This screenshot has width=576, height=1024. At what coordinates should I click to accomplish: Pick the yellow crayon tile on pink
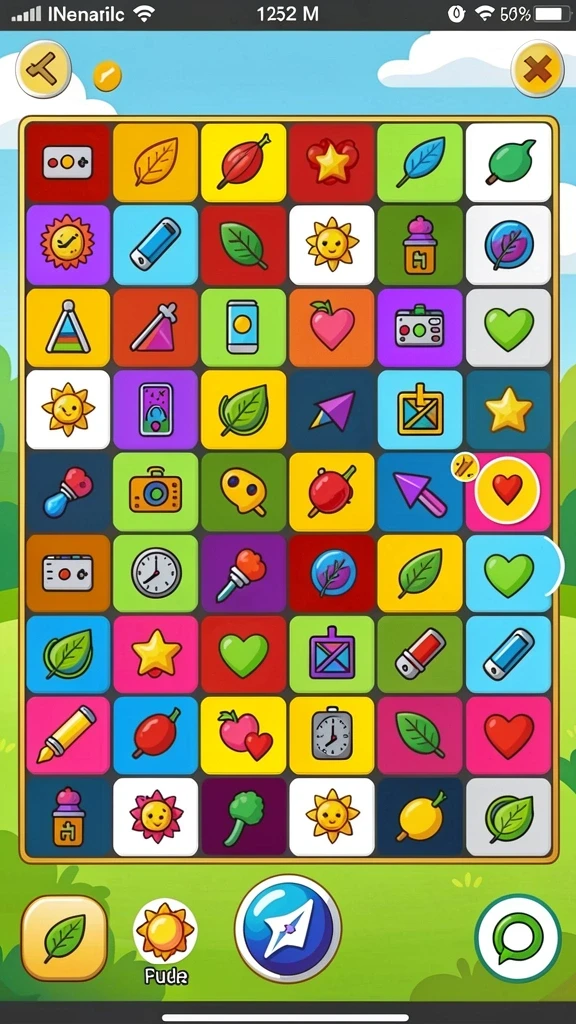click(x=68, y=735)
